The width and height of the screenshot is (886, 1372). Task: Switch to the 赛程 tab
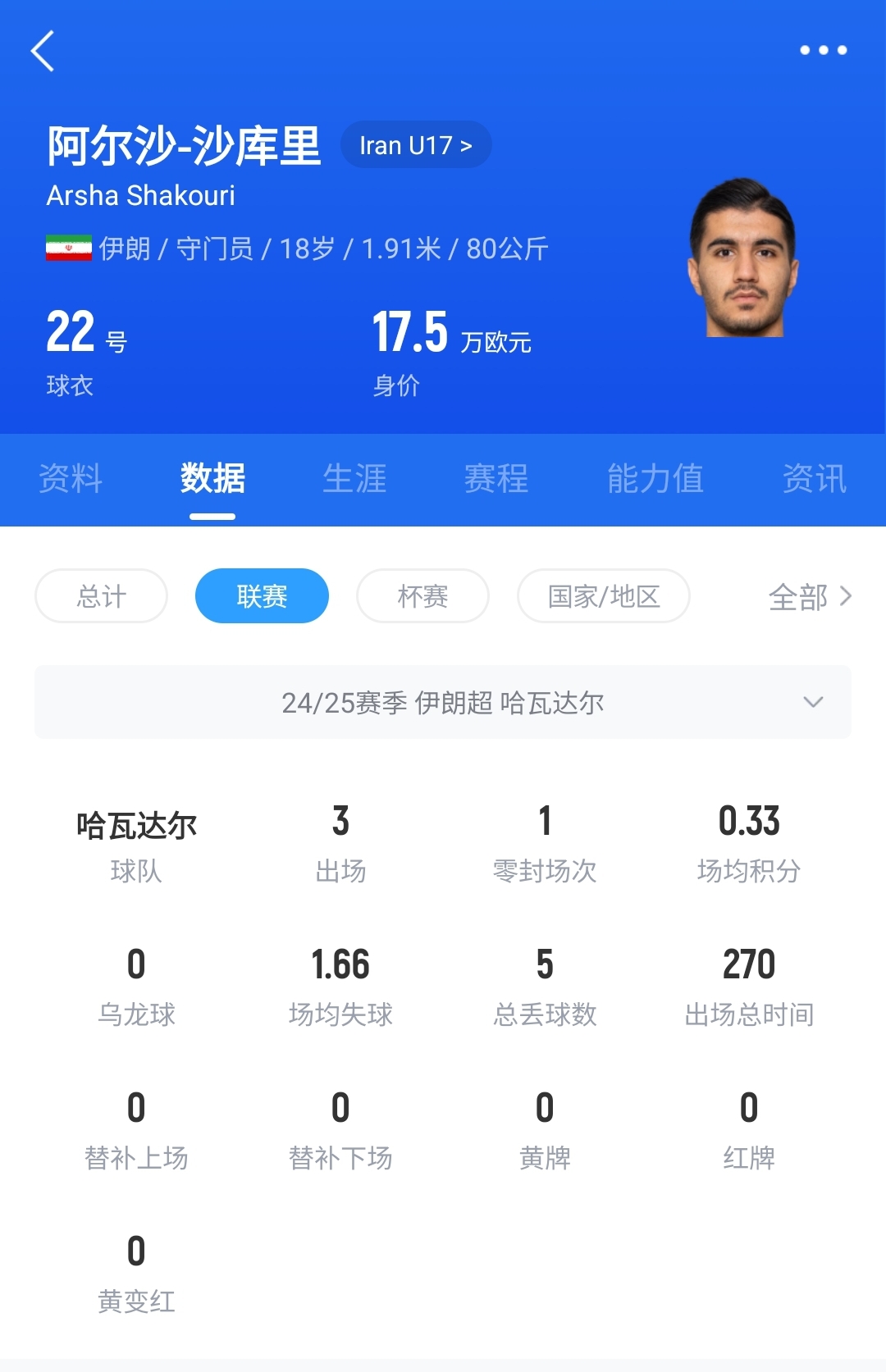click(x=496, y=478)
